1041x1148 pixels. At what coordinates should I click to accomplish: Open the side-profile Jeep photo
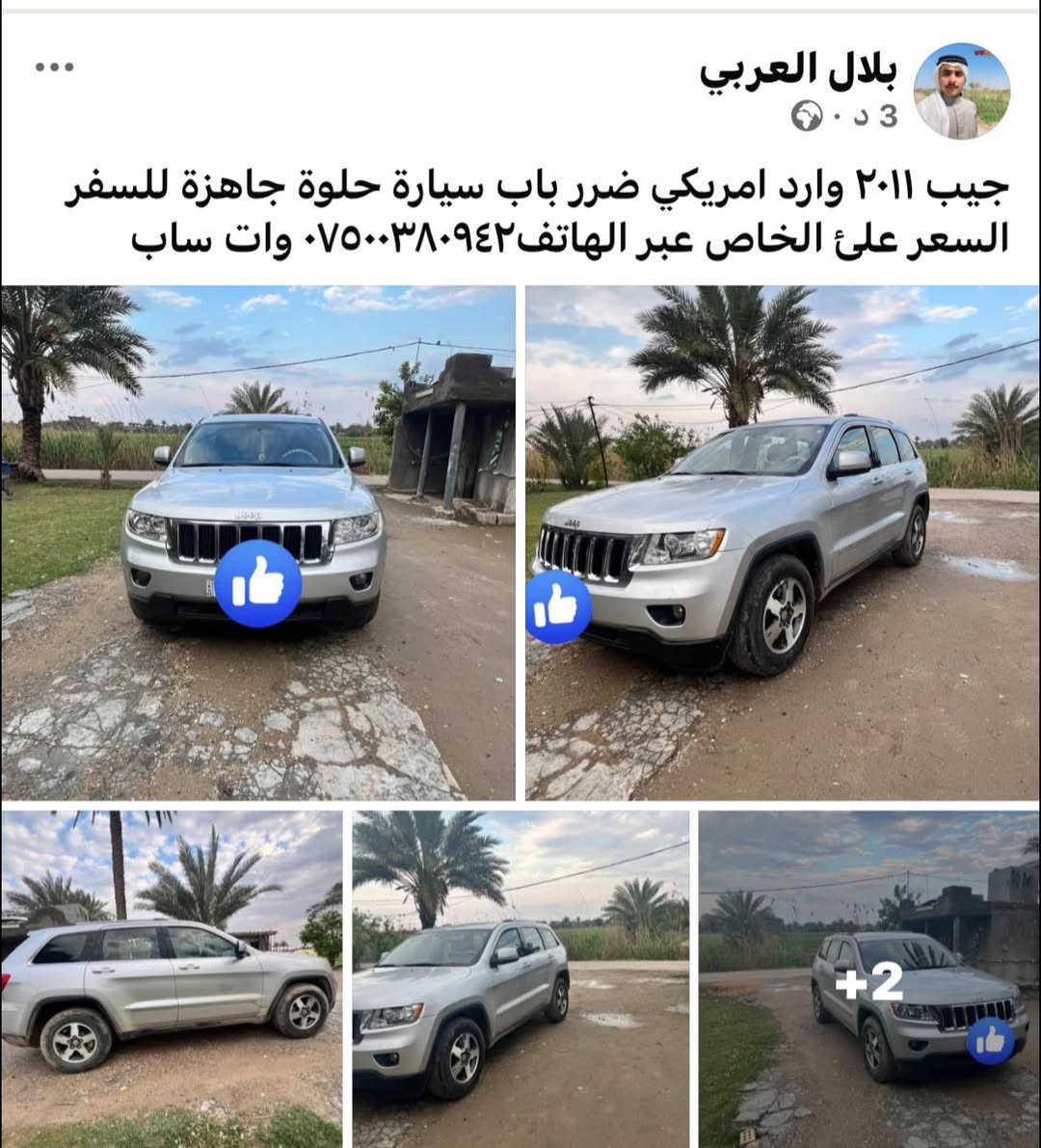(x=171, y=977)
